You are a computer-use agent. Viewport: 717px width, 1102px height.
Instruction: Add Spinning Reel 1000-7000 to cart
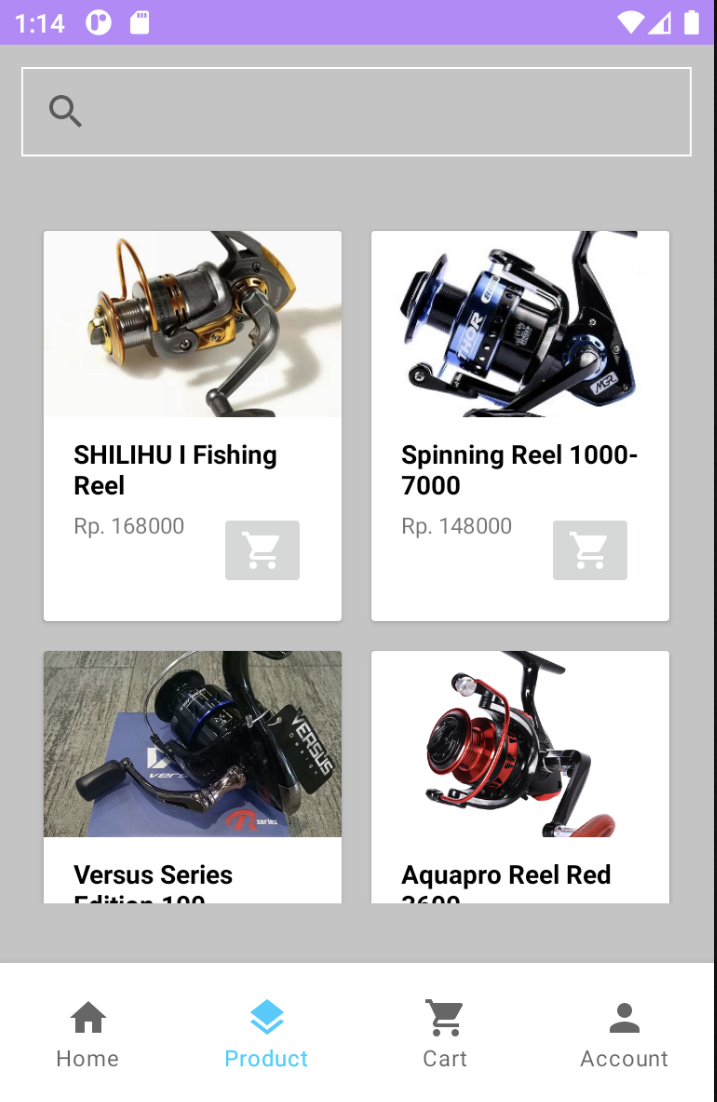tap(590, 550)
